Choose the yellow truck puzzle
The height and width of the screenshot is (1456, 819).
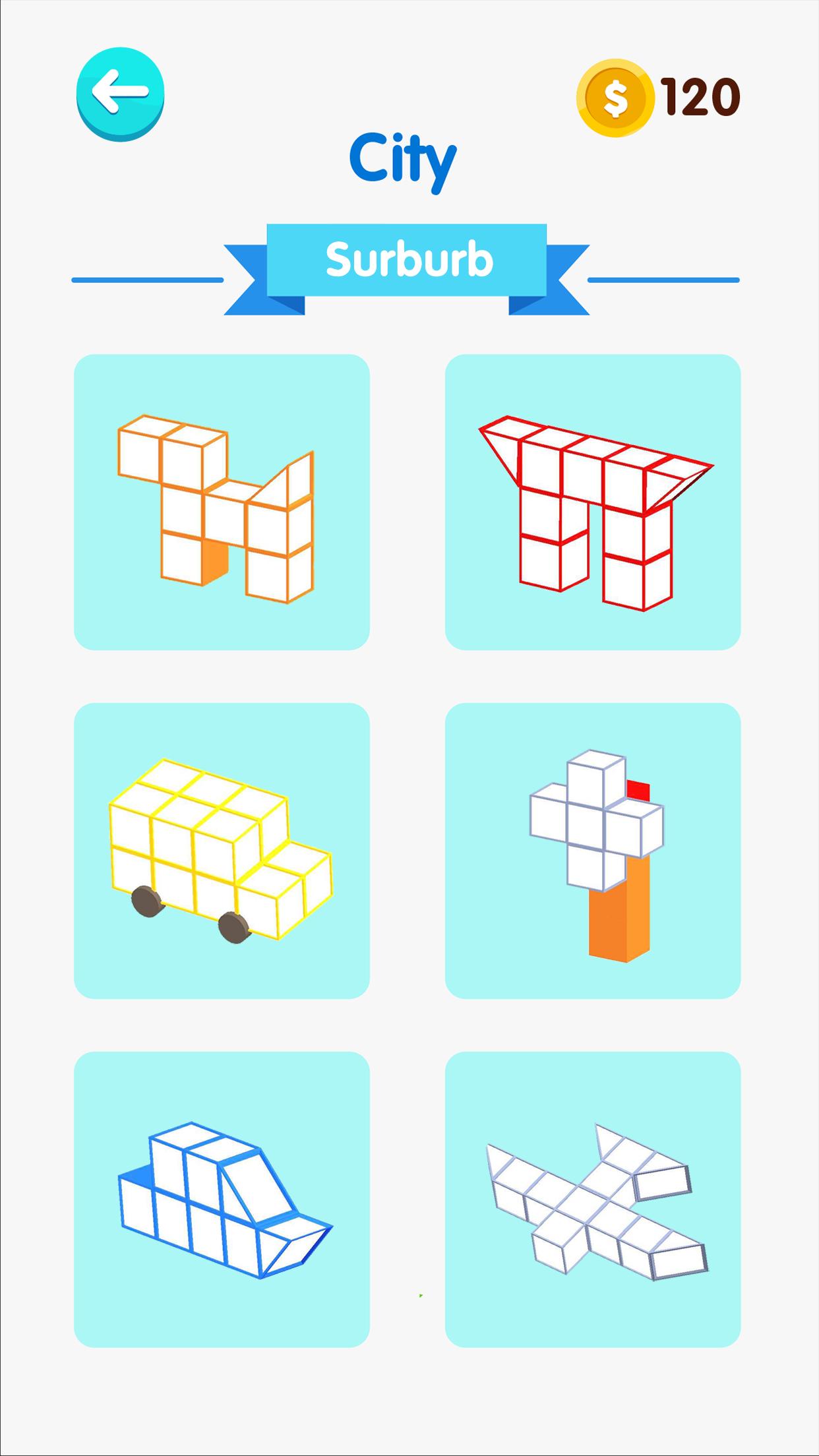coord(222,851)
